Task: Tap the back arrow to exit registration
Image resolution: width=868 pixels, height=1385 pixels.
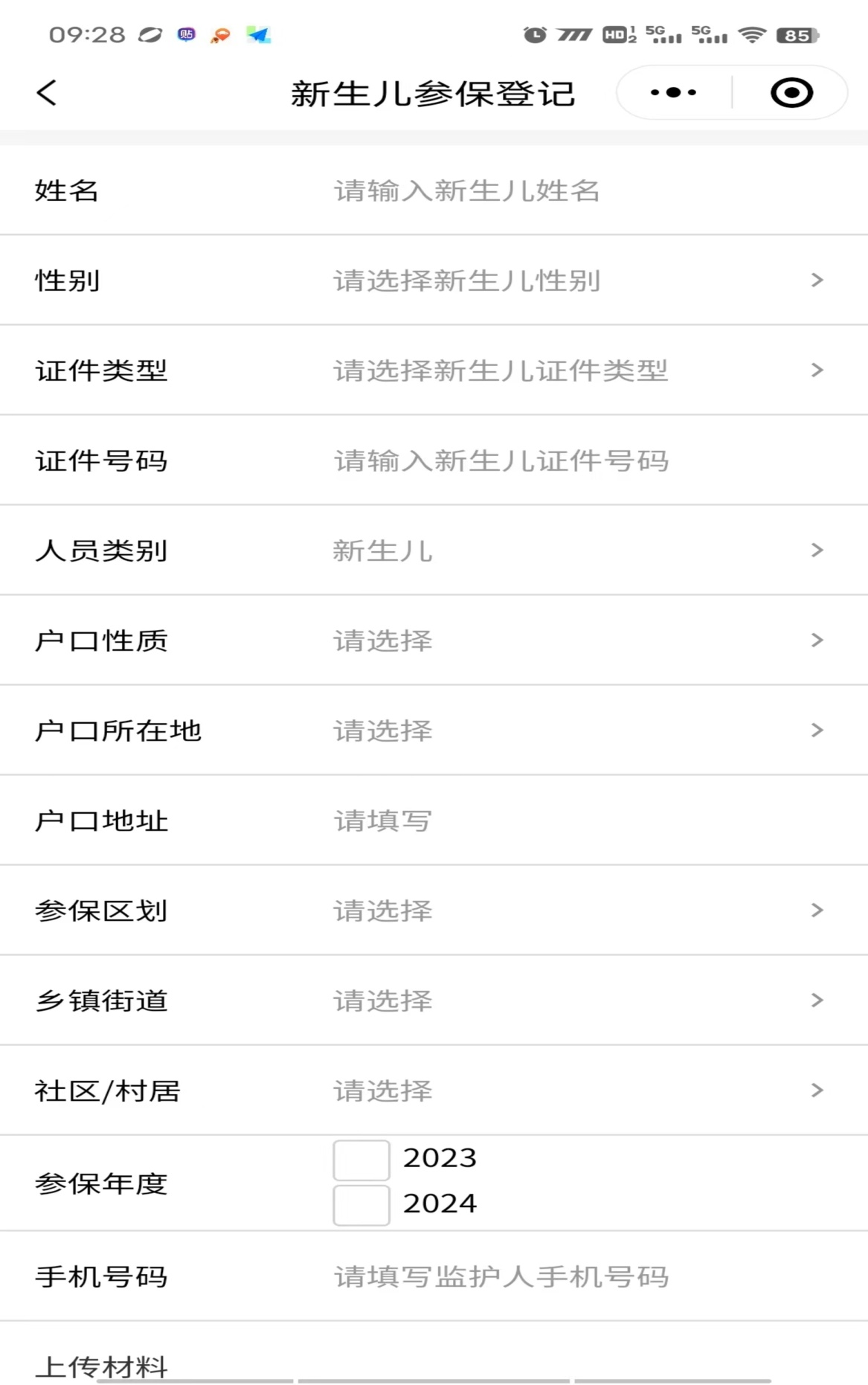Action: click(46, 92)
